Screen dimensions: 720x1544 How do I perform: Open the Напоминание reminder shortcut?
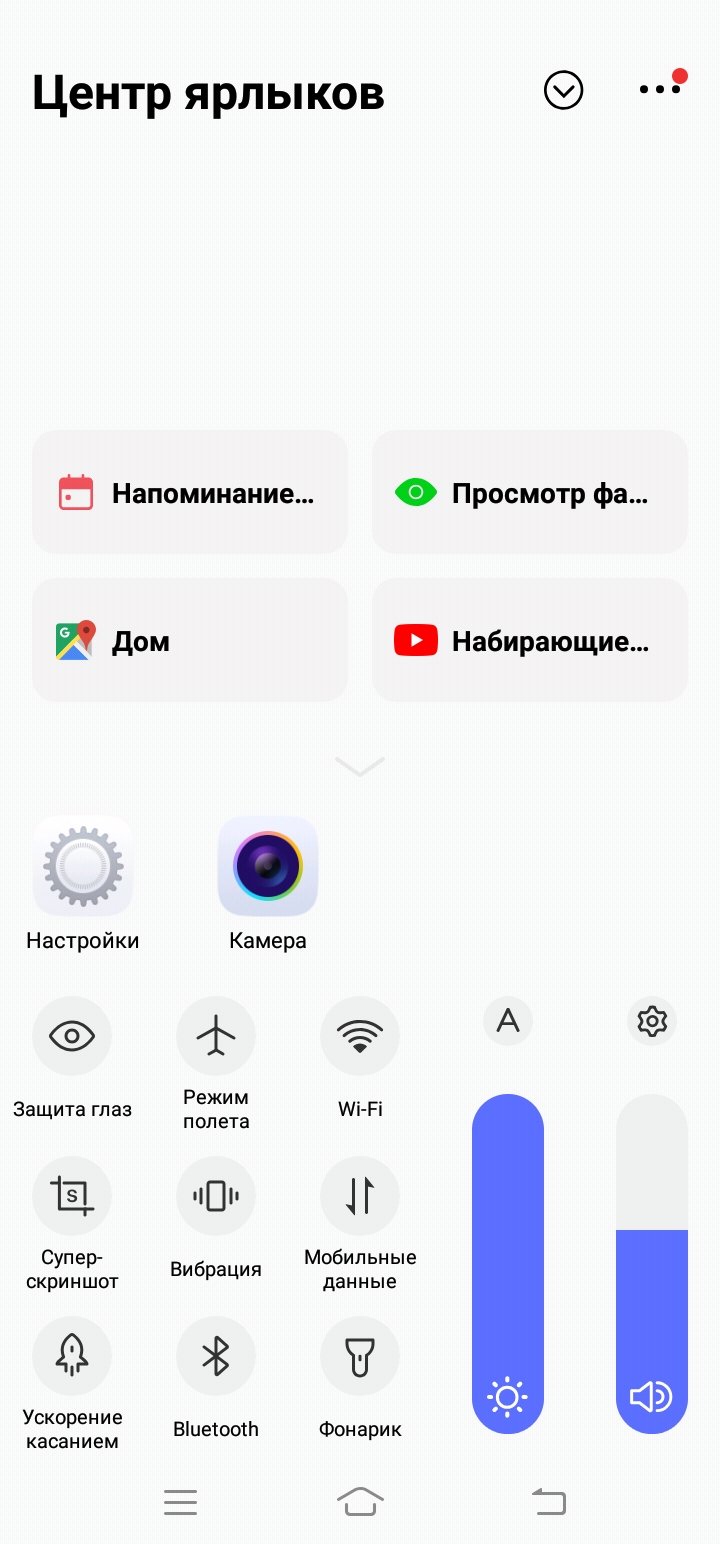pyautogui.click(x=189, y=491)
